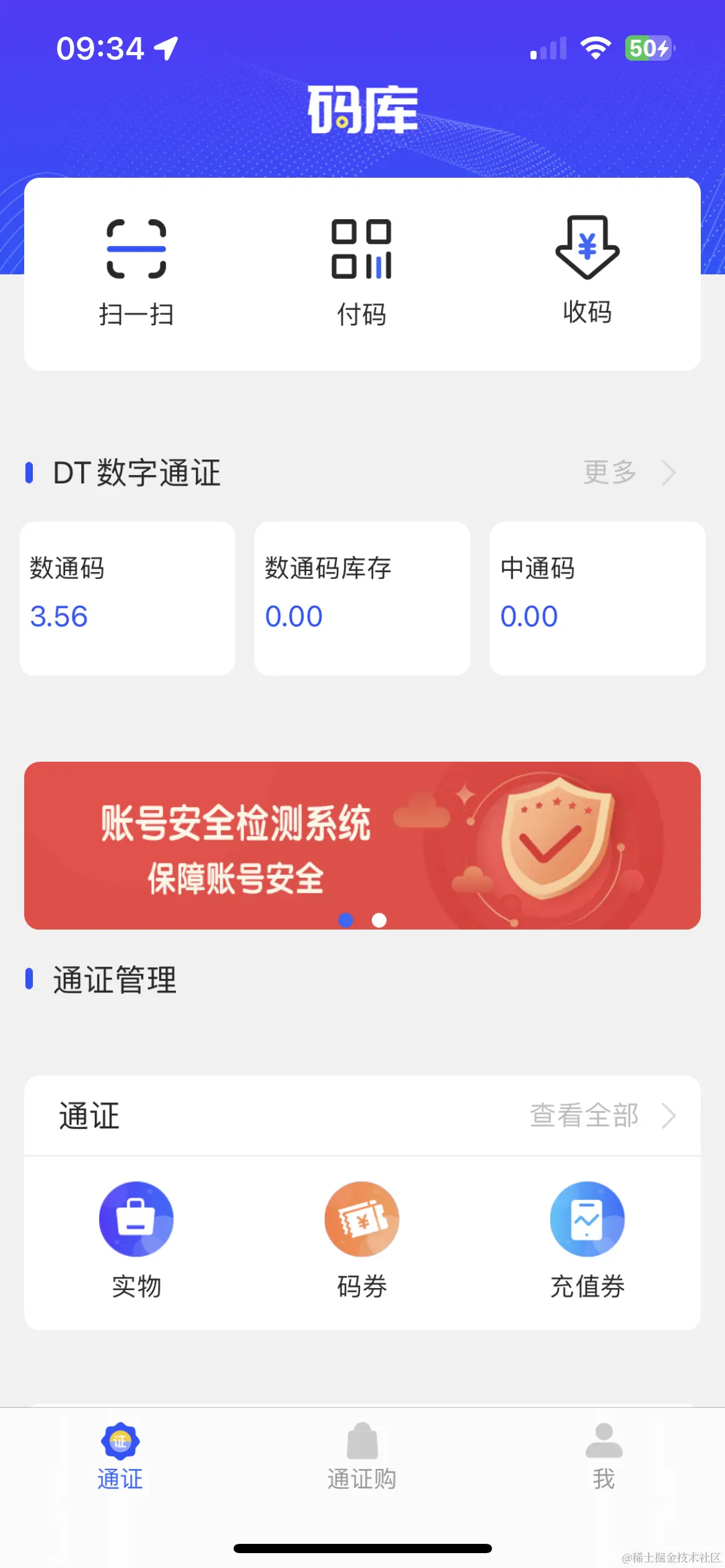
Task: Tap 更多 next to DT数字通证
Action: pyautogui.click(x=627, y=473)
